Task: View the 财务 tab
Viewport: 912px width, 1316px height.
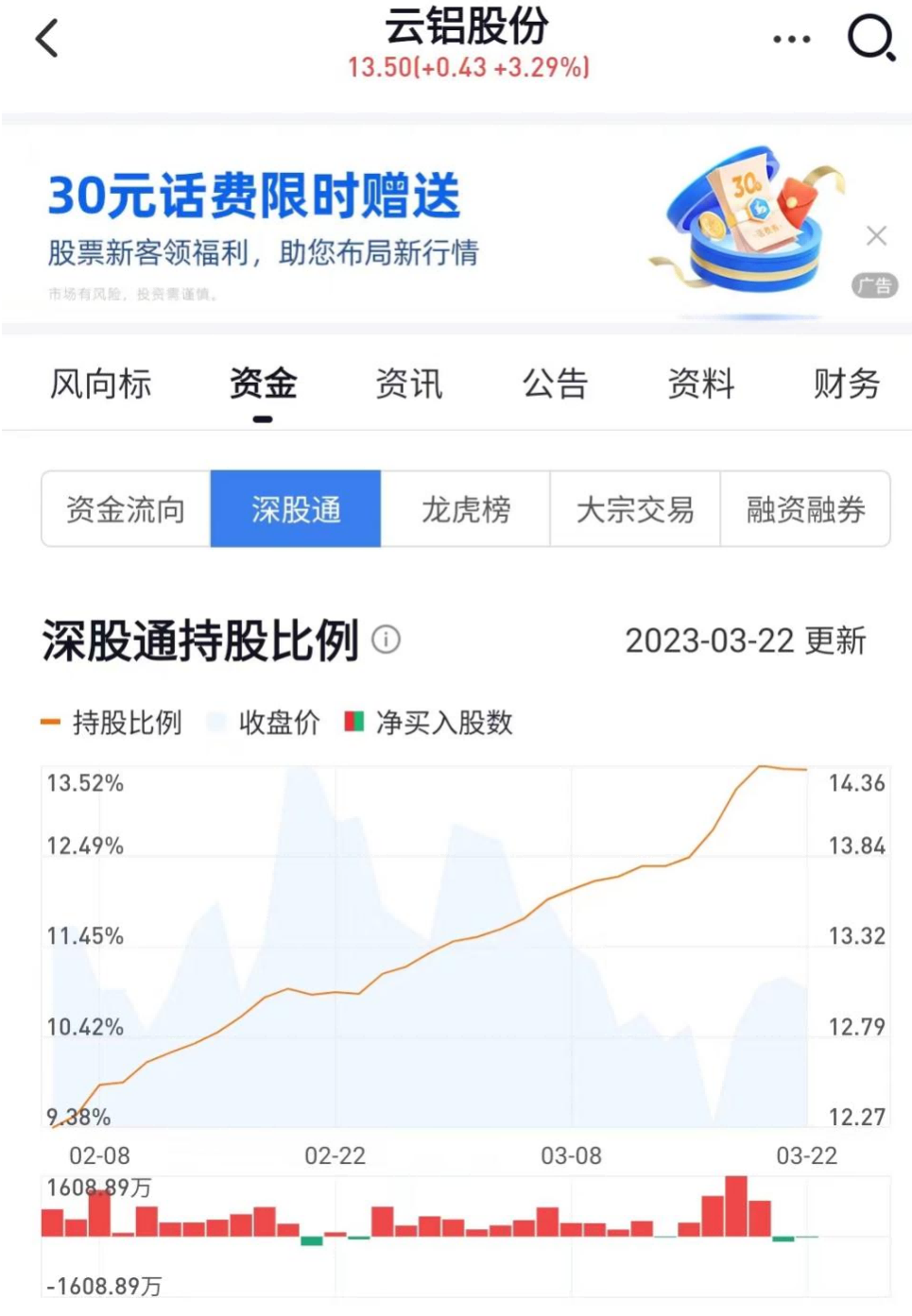Action: click(846, 385)
